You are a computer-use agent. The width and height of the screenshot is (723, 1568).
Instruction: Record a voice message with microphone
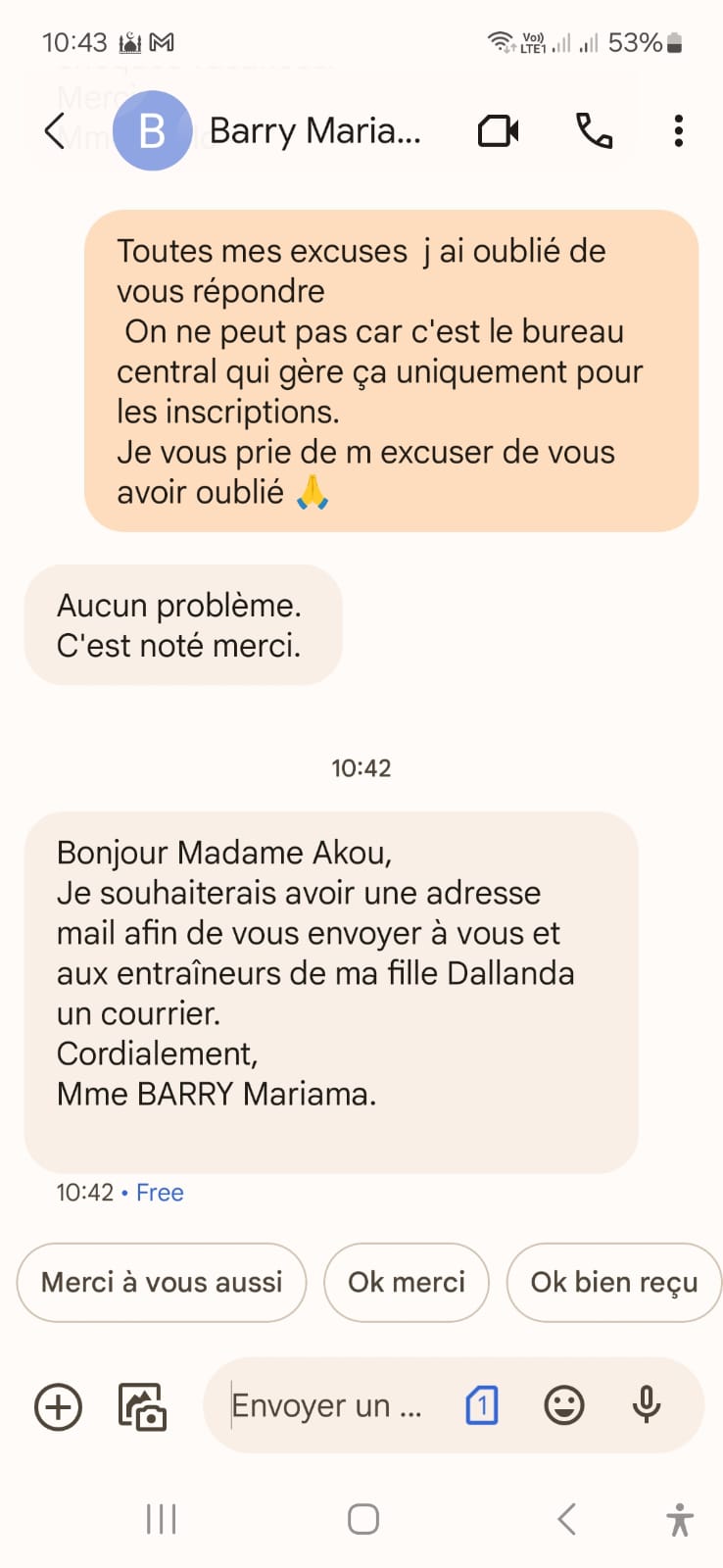point(647,1405)
